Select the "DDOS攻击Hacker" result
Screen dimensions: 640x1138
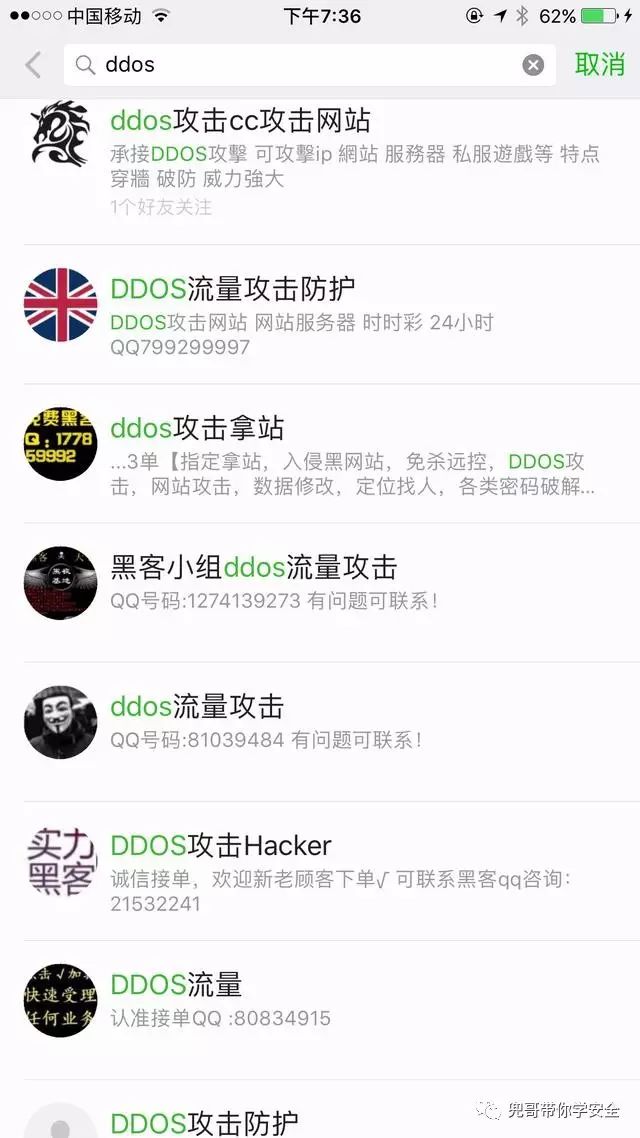point(330,869)
